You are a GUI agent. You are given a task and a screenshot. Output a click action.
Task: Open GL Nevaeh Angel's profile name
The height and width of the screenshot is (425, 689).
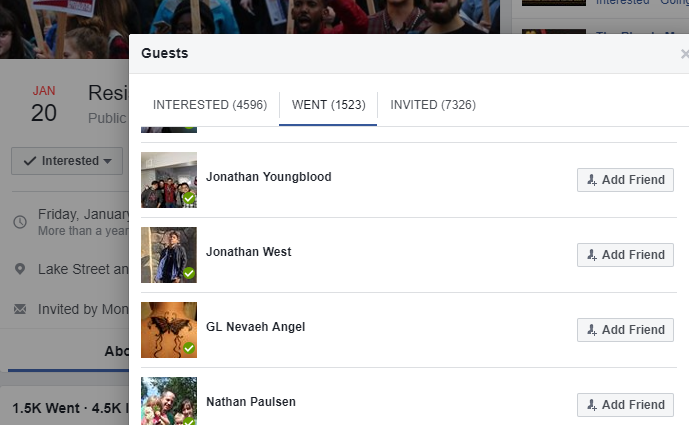[255, 327]
